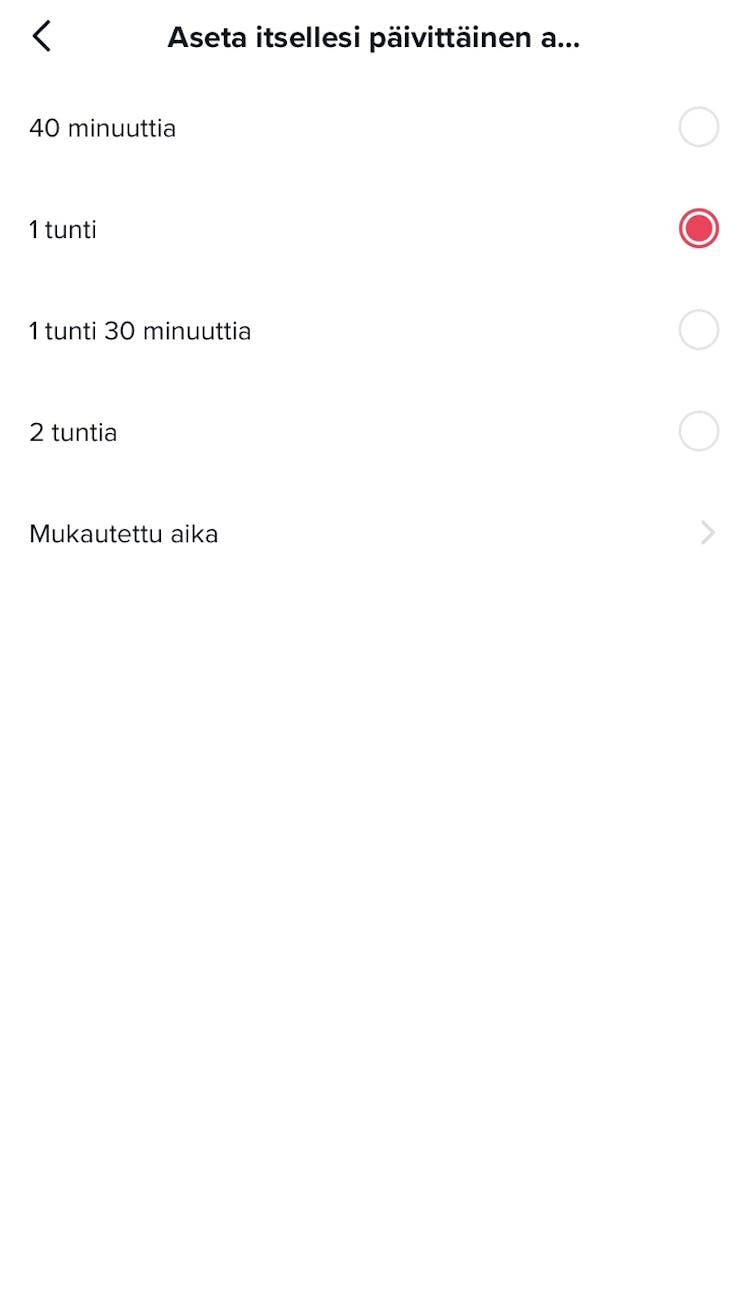Select the 40 minuuttia text label
The width and height of the screenshot is (750, 1294).
coord(103,127)
